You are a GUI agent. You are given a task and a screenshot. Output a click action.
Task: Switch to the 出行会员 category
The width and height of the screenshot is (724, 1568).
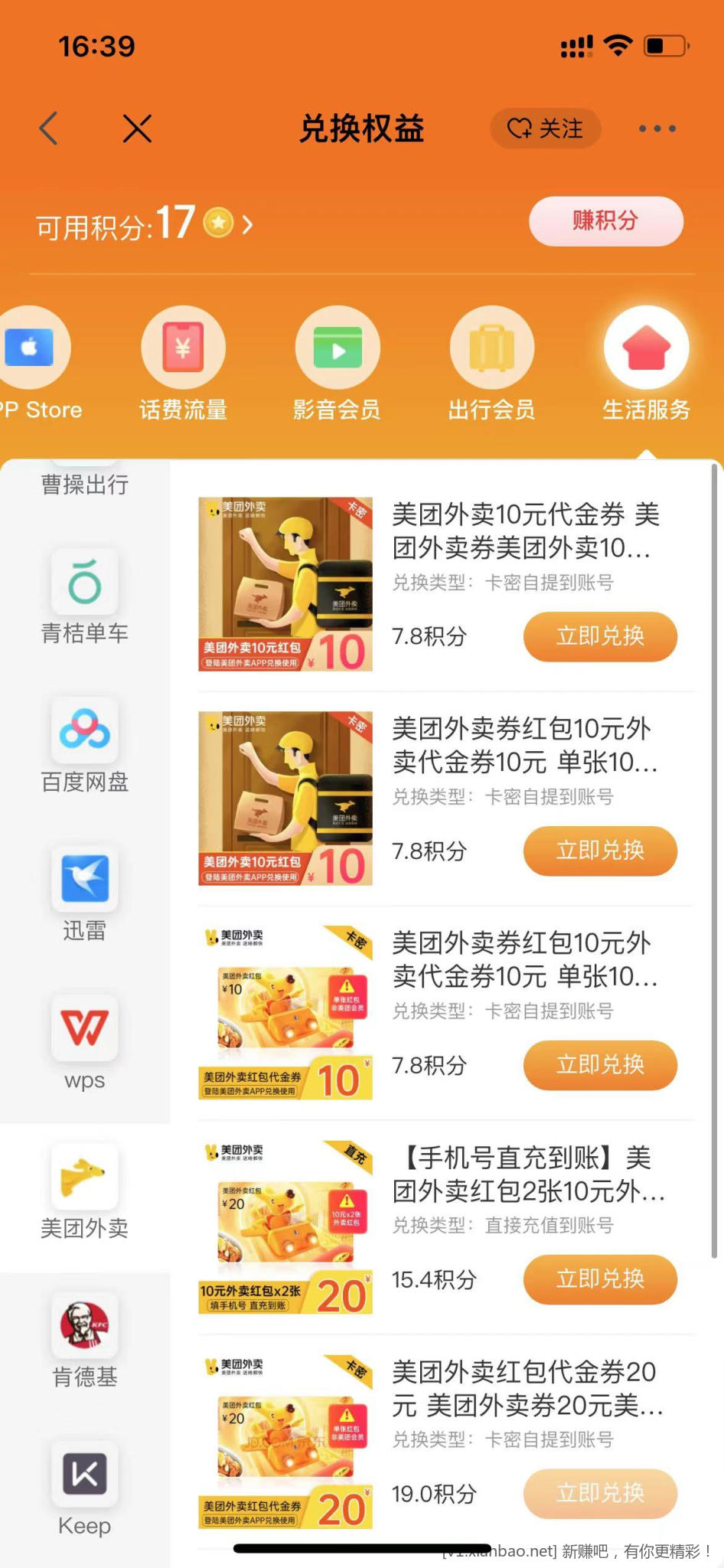(x=491, y=364)
